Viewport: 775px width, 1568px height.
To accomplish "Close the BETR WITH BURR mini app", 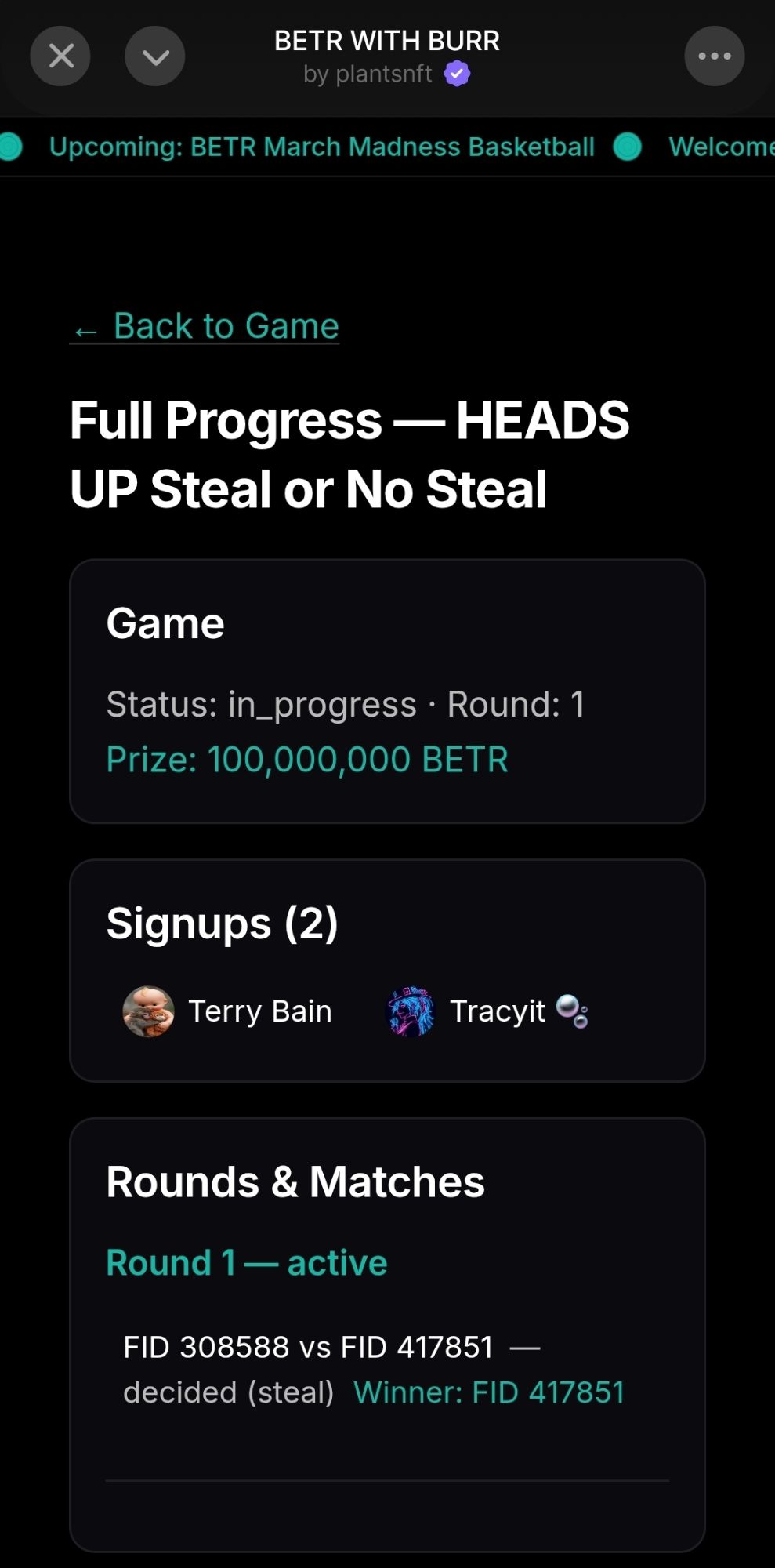I will click(x=60, y=56).
